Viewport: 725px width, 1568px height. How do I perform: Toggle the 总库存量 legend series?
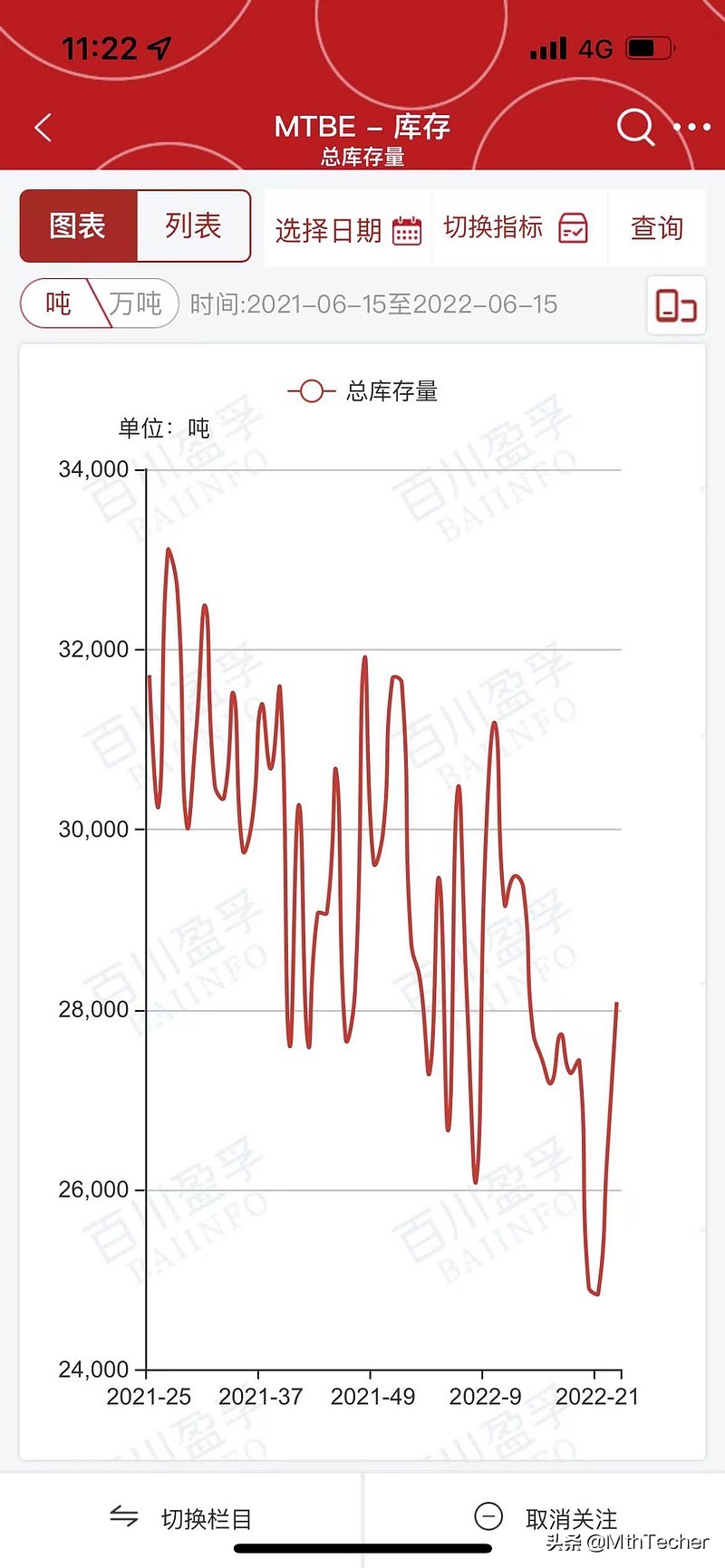[362, 391]
